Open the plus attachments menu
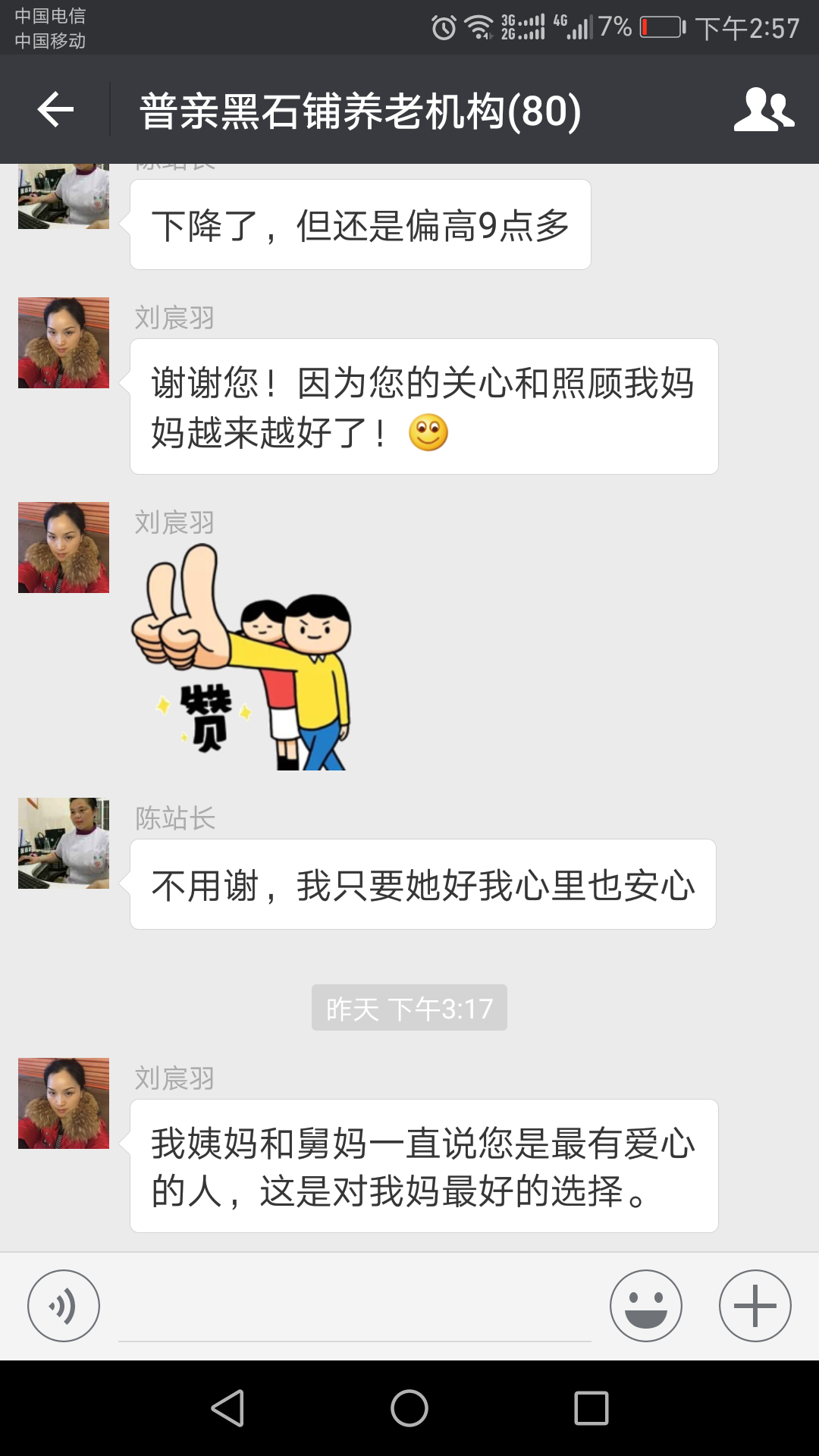 [x=755, y=1306]
